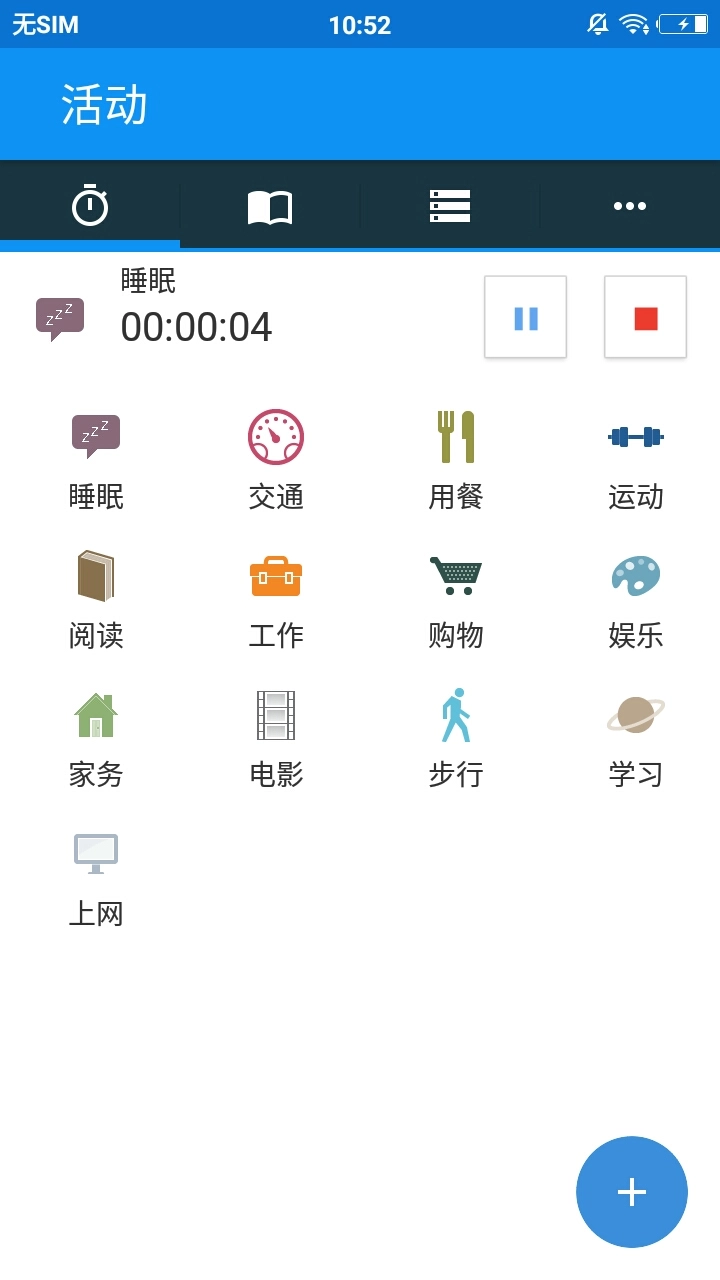
Task: Switch to the stopwatch tab
Action: click(x=90, y=205)
